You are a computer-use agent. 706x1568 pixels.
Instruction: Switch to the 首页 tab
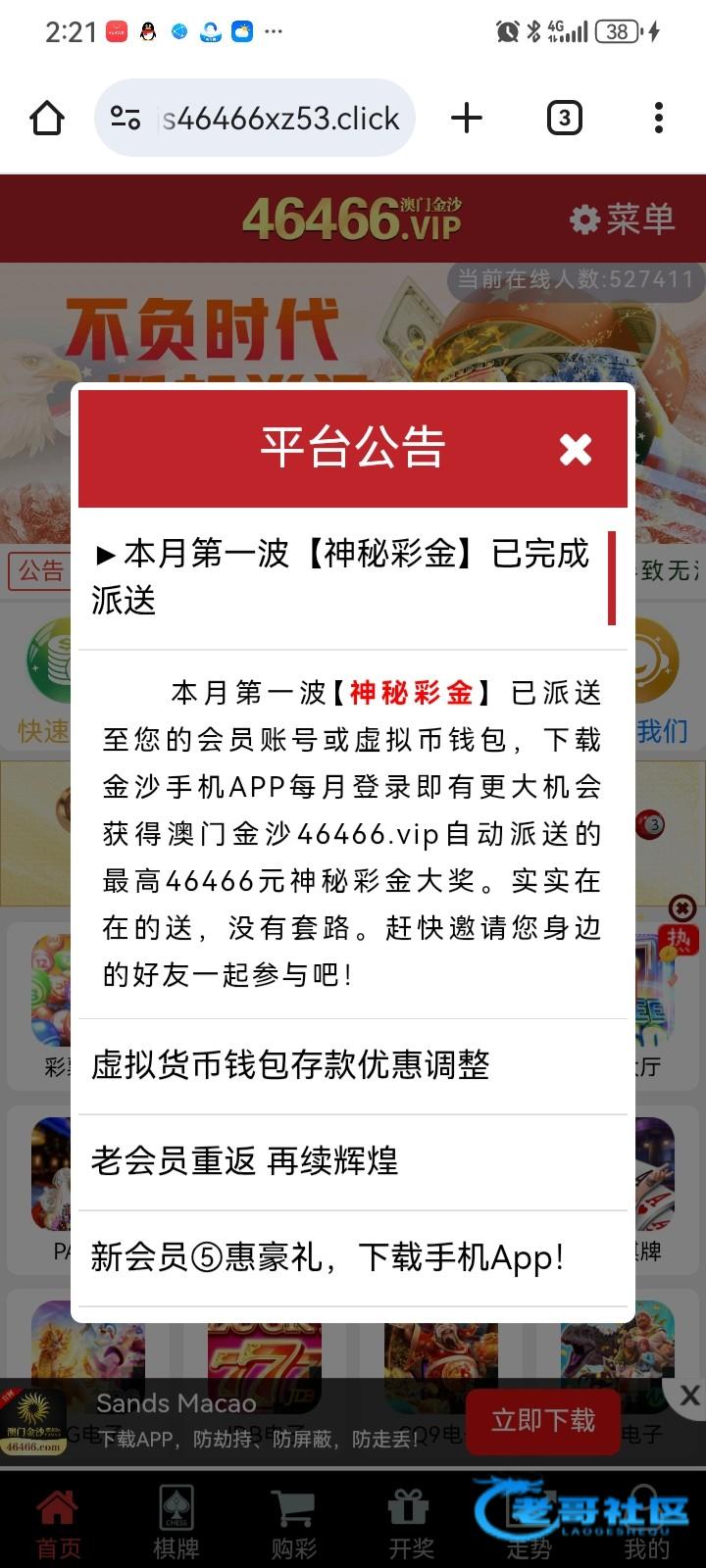(59, 1525)
